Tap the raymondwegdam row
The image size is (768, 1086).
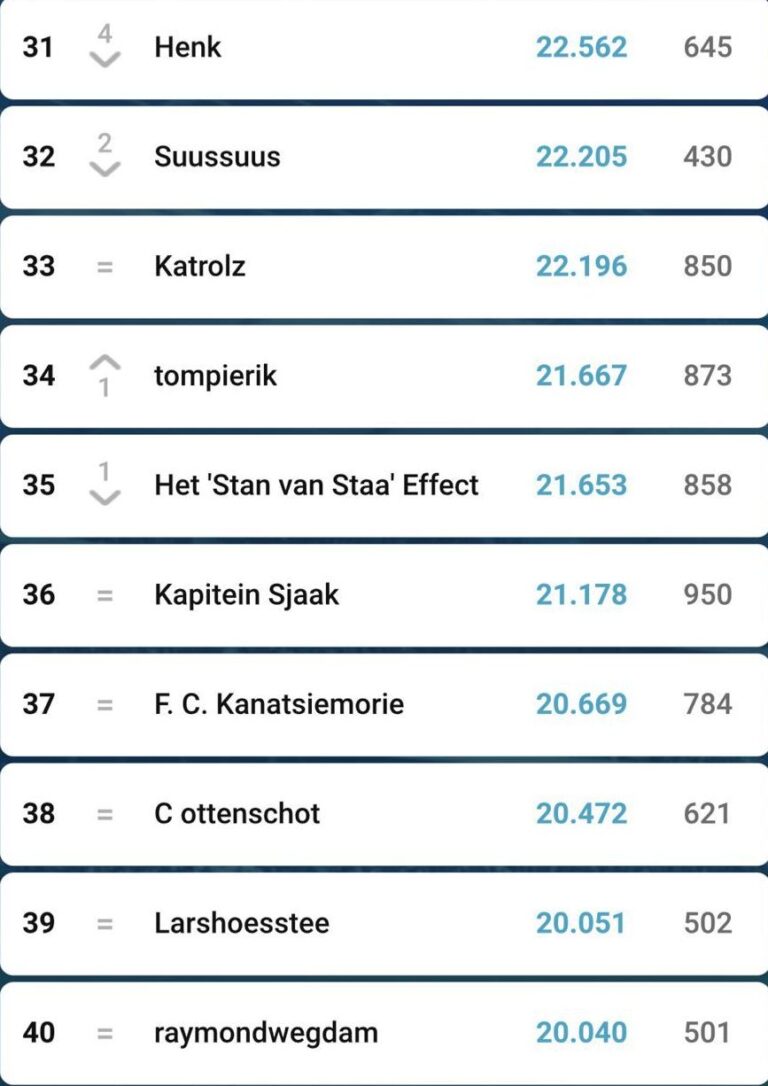pyautogui.click(x=266, y=1032)
